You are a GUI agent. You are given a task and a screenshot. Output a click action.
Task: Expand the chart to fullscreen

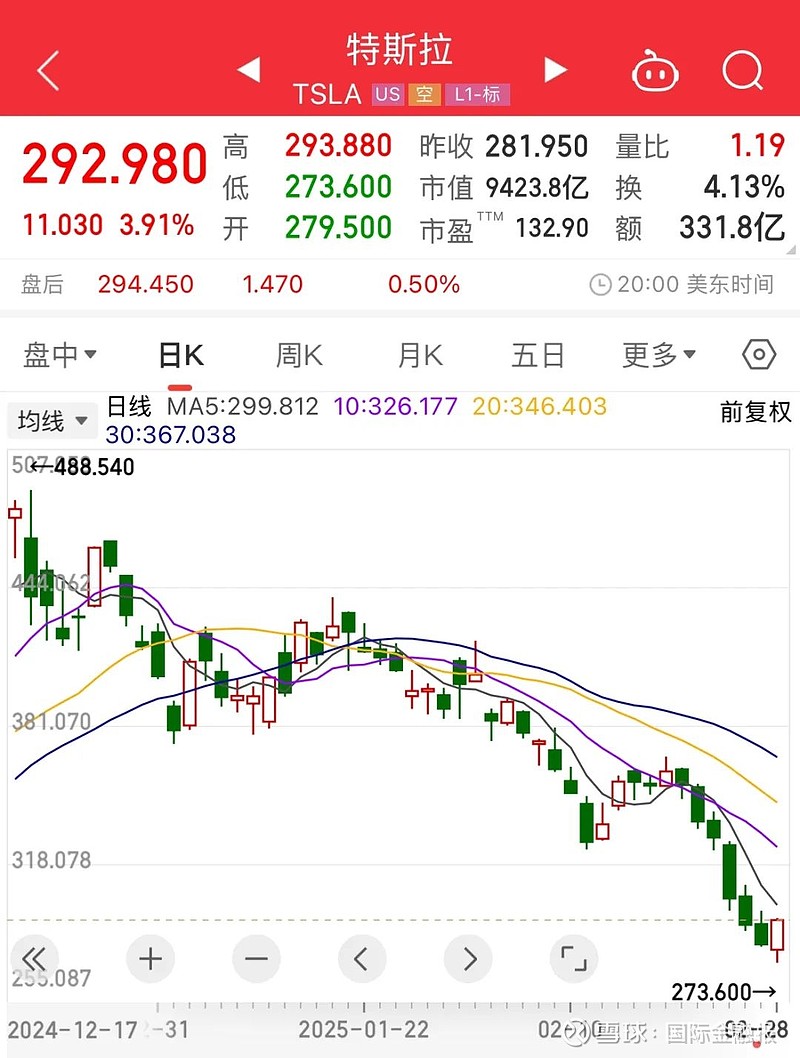pyautogui.click(x=574, y=958)
